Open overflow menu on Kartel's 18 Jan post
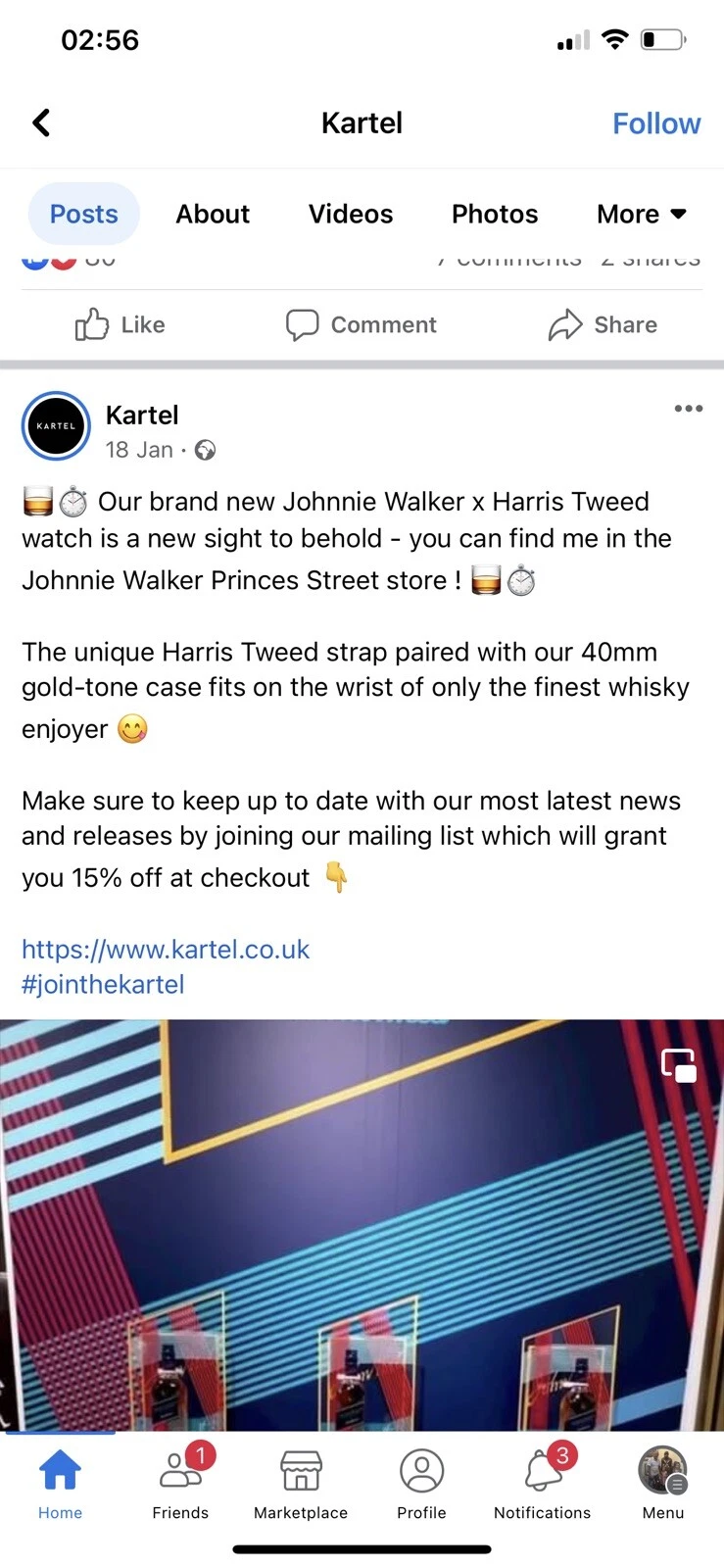Screen dimensions: 724x1568 [688, 409]
